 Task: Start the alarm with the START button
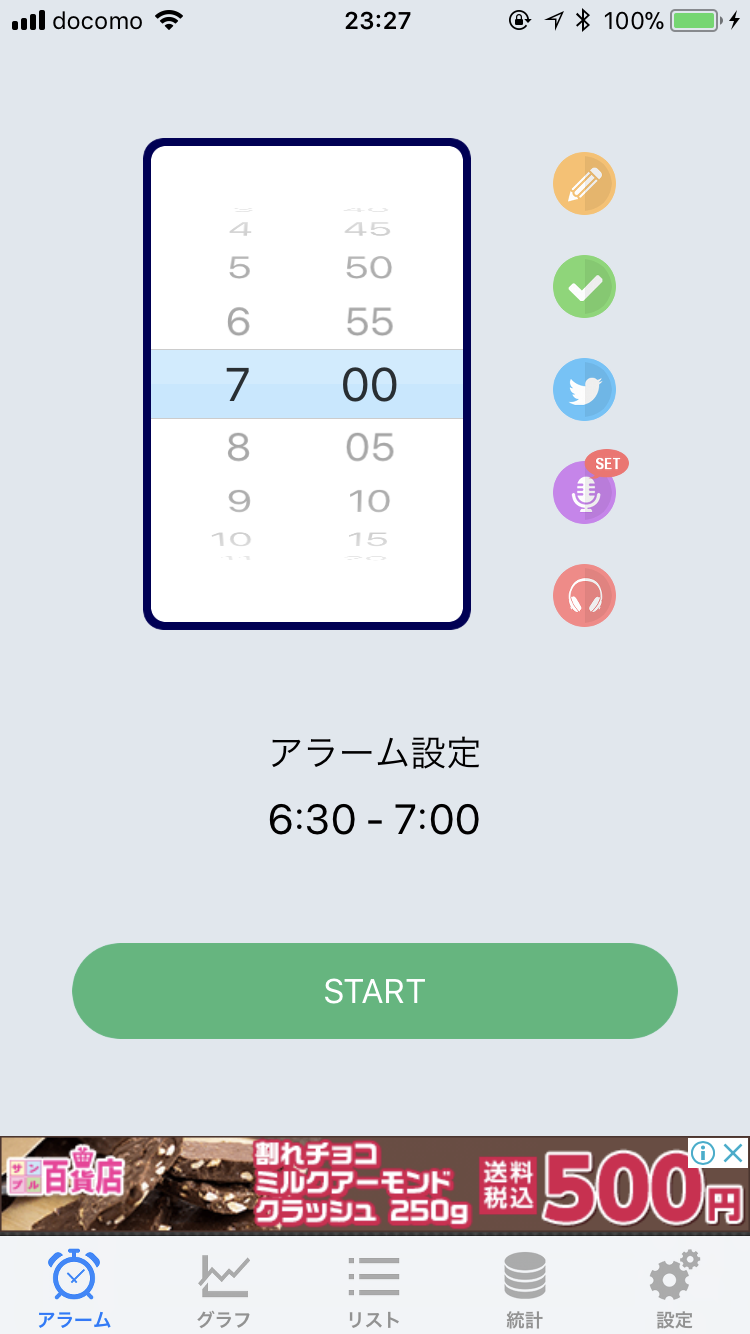pyautogui.click(x=375, y=991)
